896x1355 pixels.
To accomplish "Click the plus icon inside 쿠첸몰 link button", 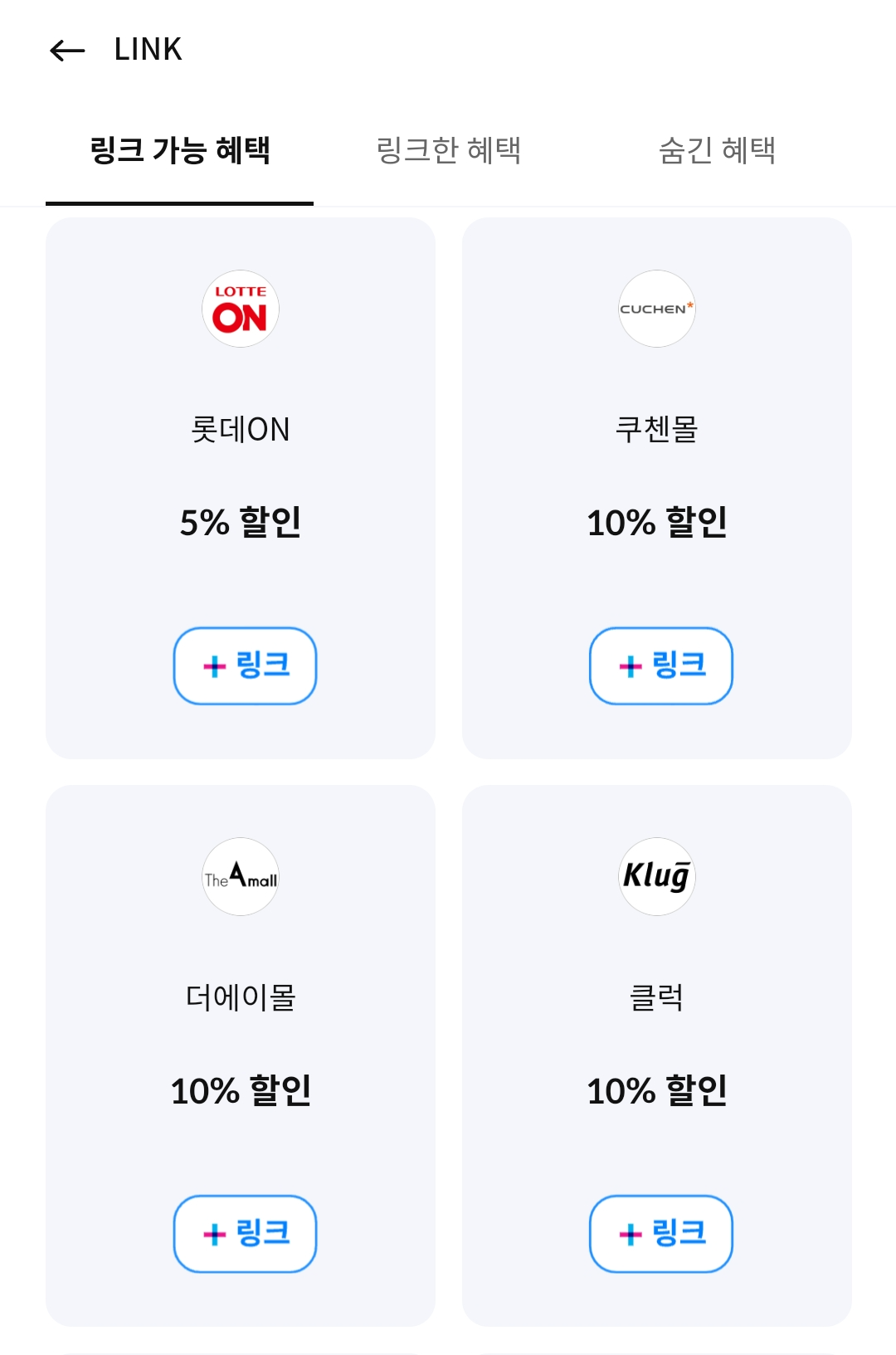I will pyautogui.click(x=629, y=665).
